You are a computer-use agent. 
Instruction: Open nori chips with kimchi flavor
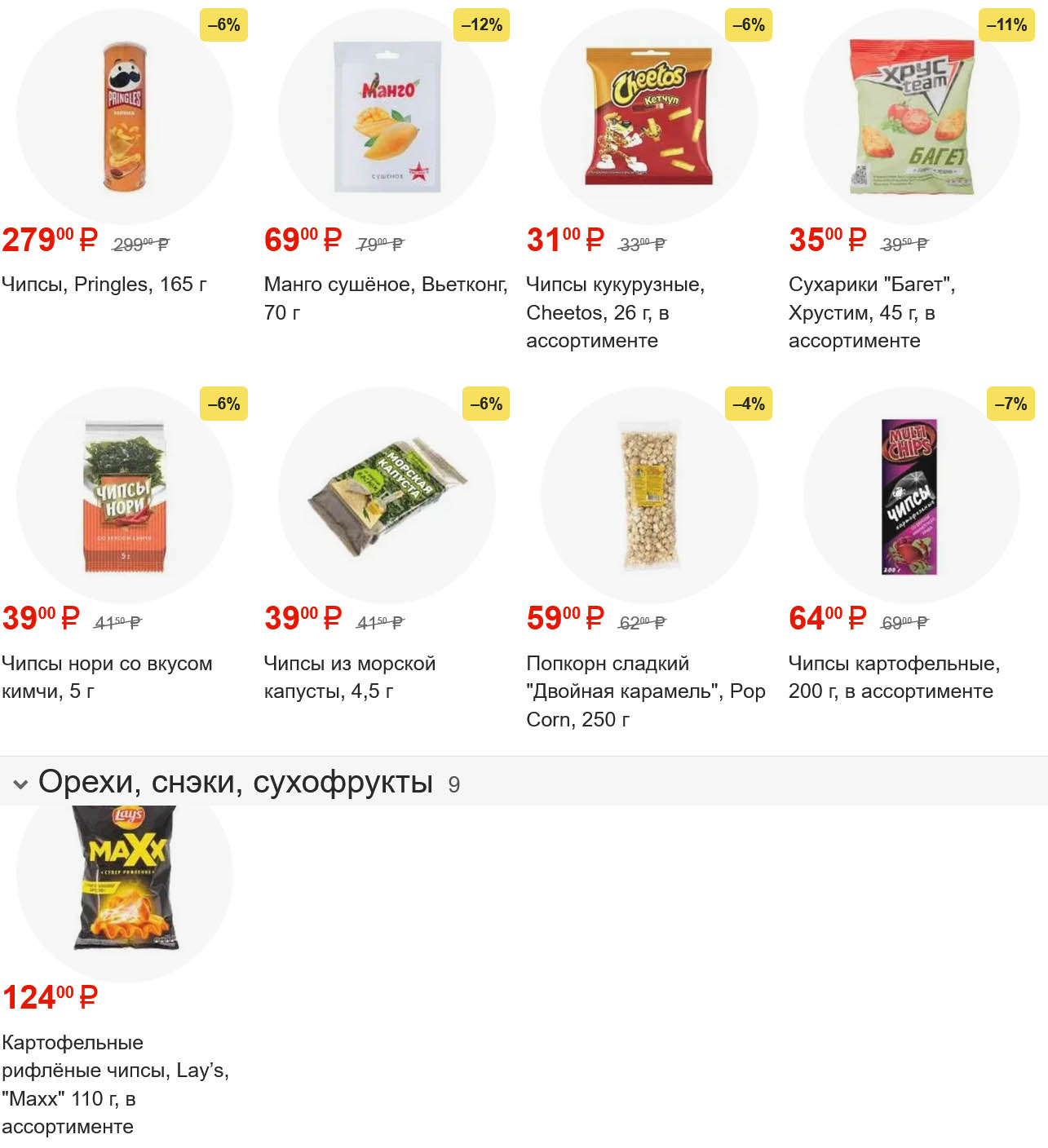click(124, 496)
